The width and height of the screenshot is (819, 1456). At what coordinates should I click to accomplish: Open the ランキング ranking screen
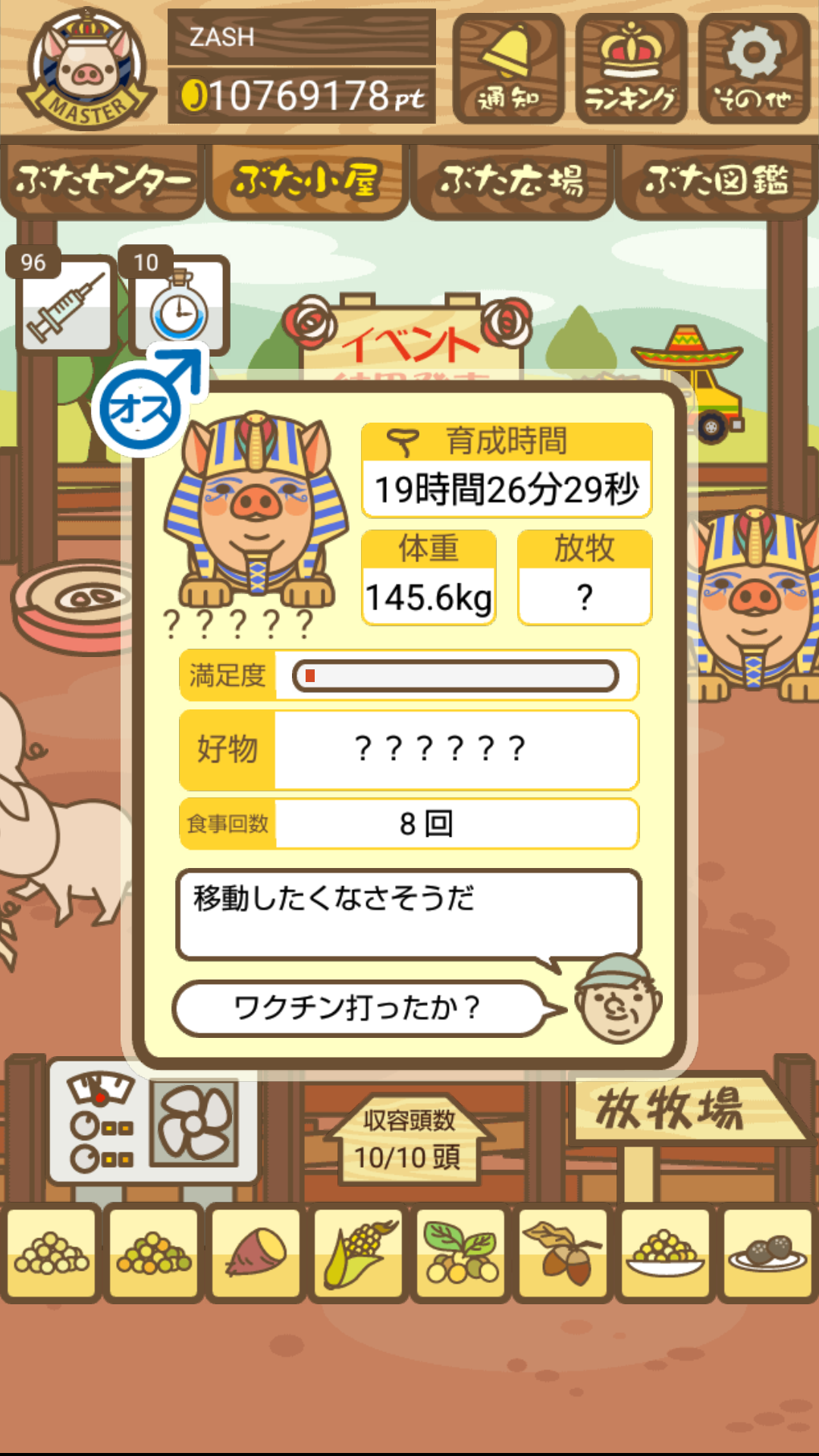pos(631,70)
